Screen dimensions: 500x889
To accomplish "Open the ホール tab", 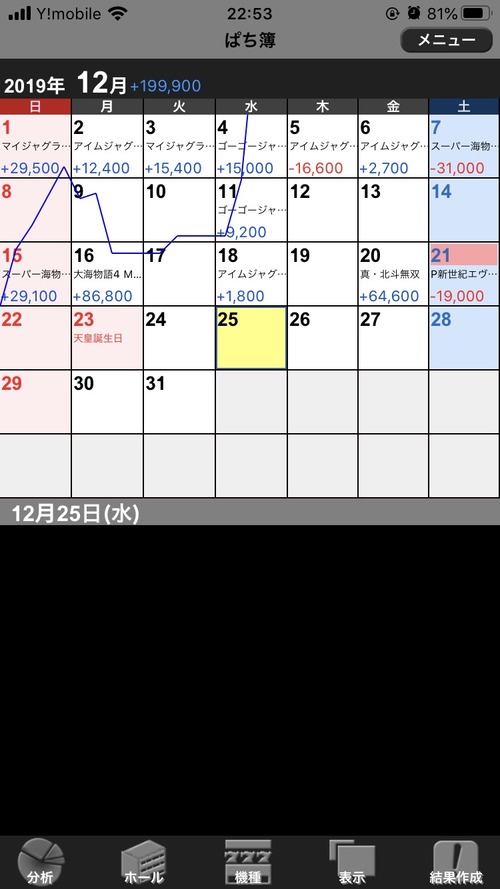I will (143, 862).
